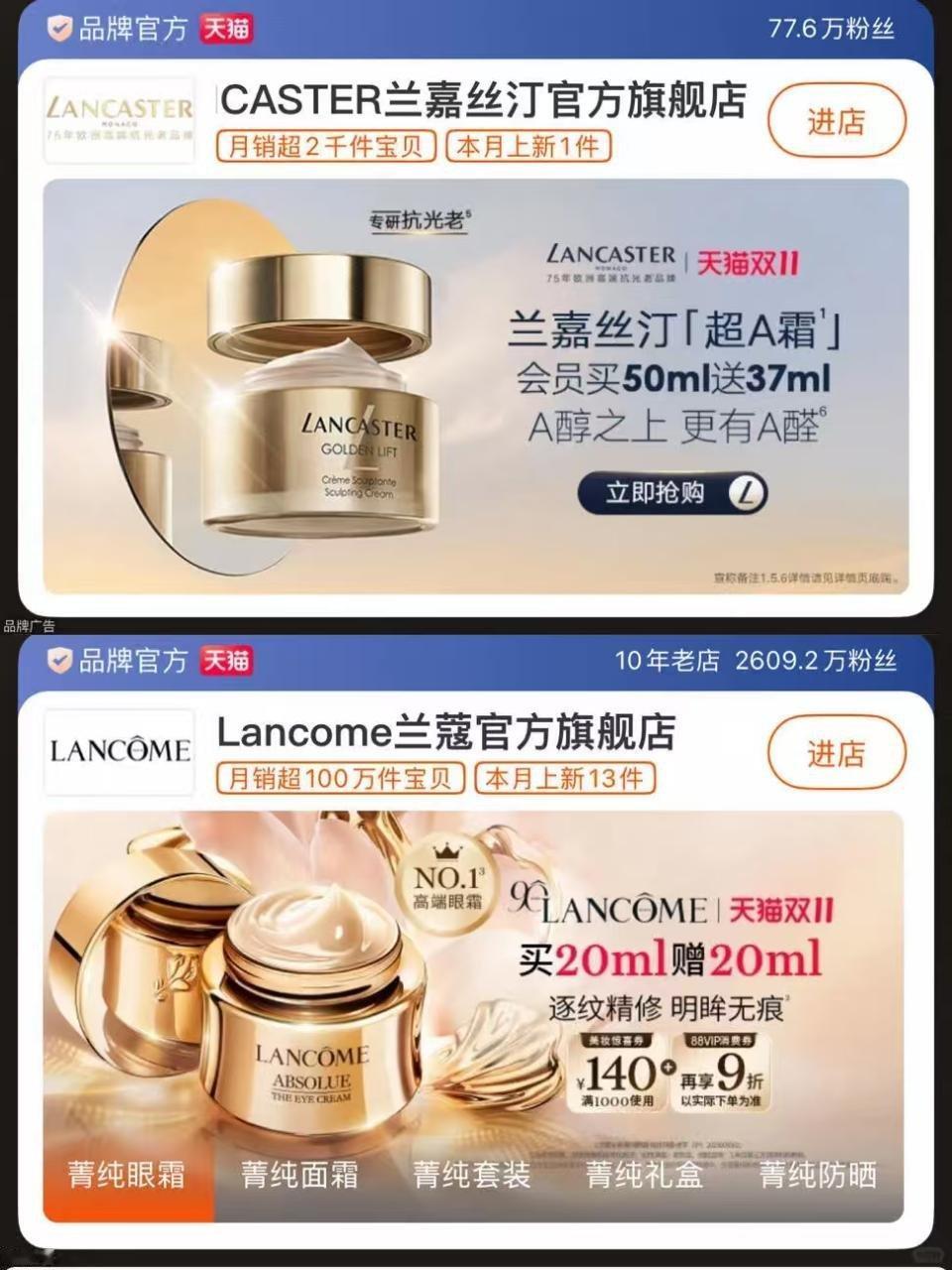Image resolution: width=952 pixels, height=1270 pixels.
Task: Select the 菁纯眼霜 tab
Action: (x=128, y=1176)
